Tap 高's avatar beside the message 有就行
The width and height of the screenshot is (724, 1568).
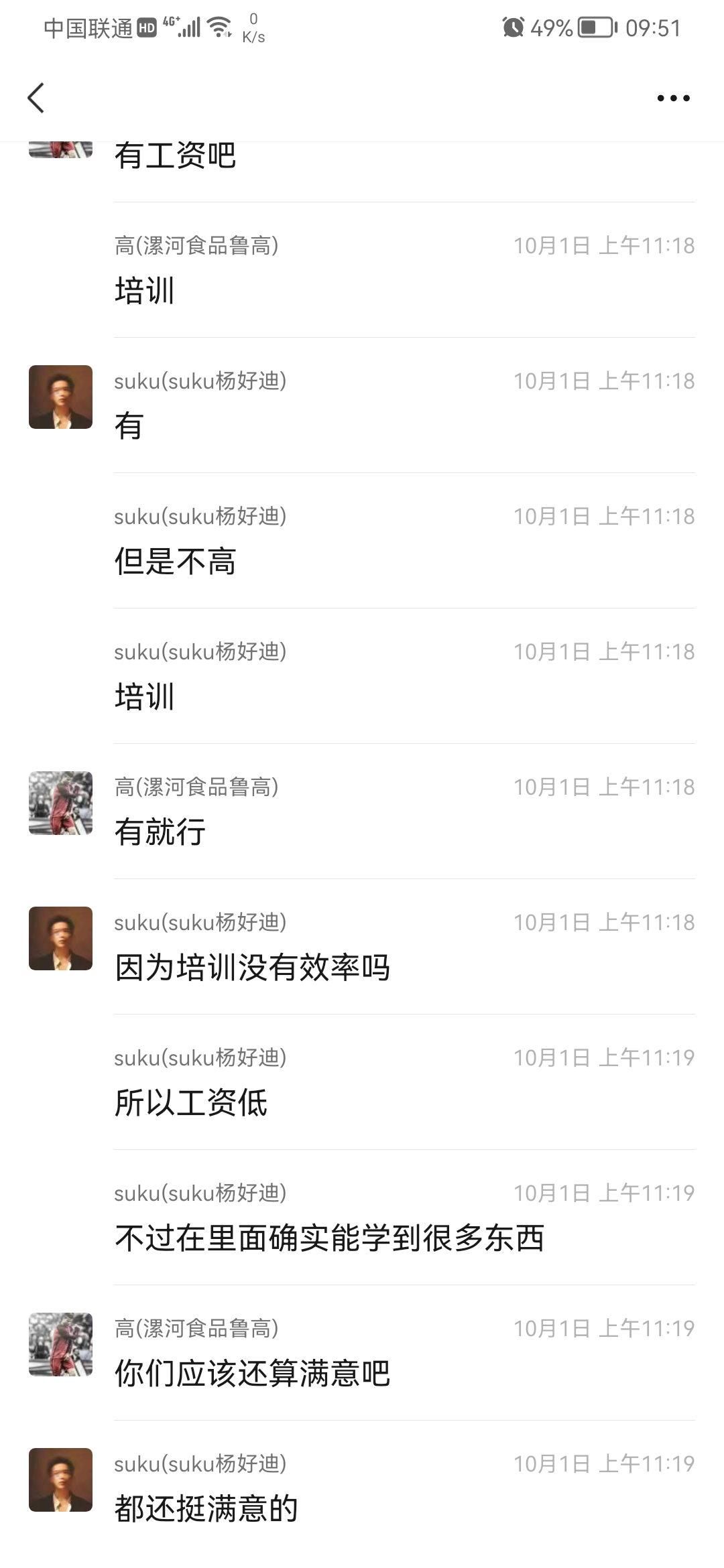click(60, 803)
